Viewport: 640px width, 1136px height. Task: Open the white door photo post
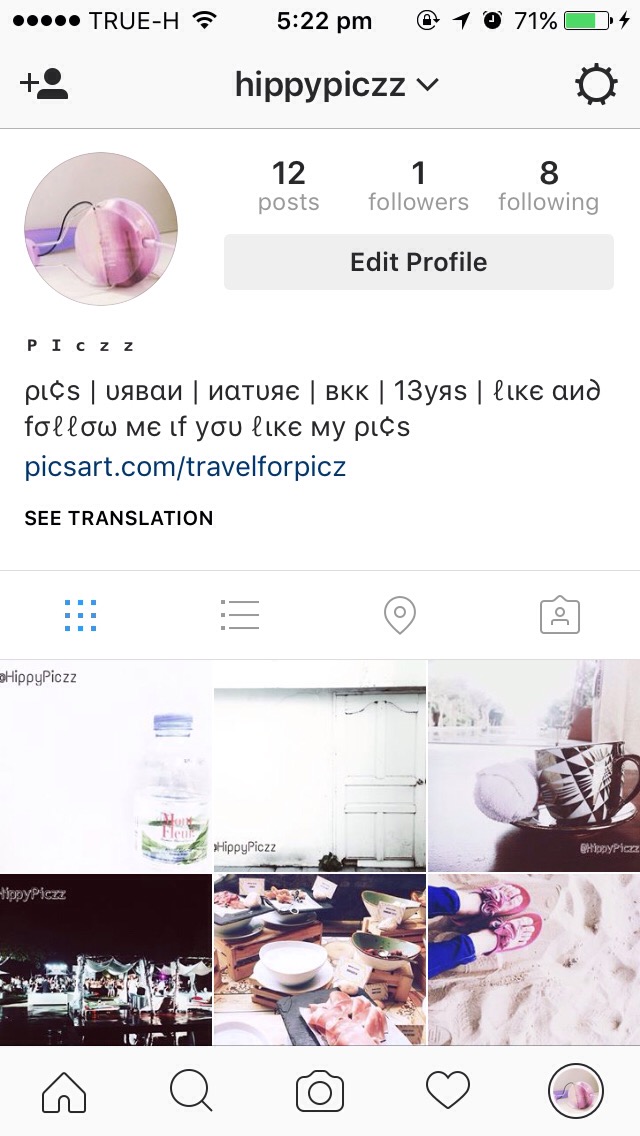pos(320,765)
